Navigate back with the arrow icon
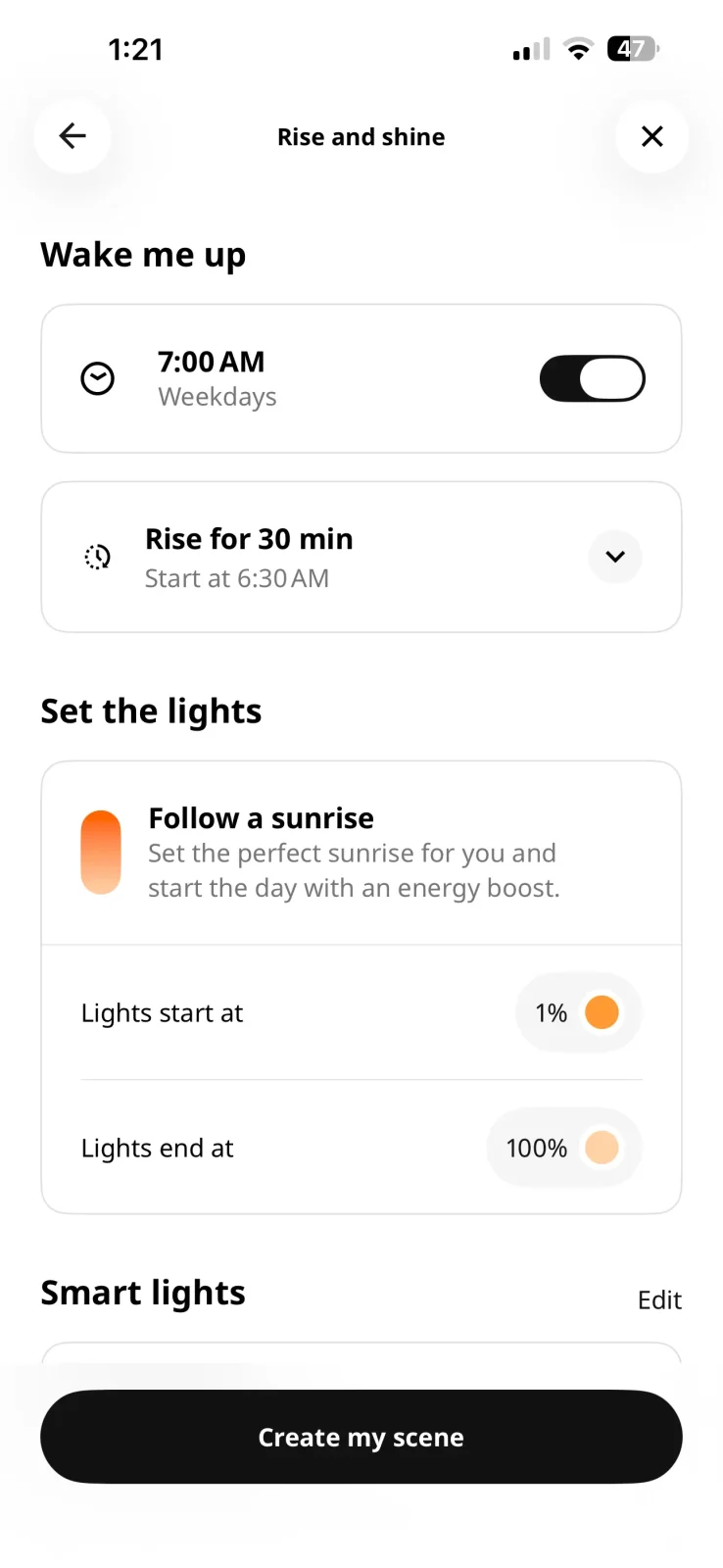This screenshot has width=723, height=1568. [x=72, y=136]
